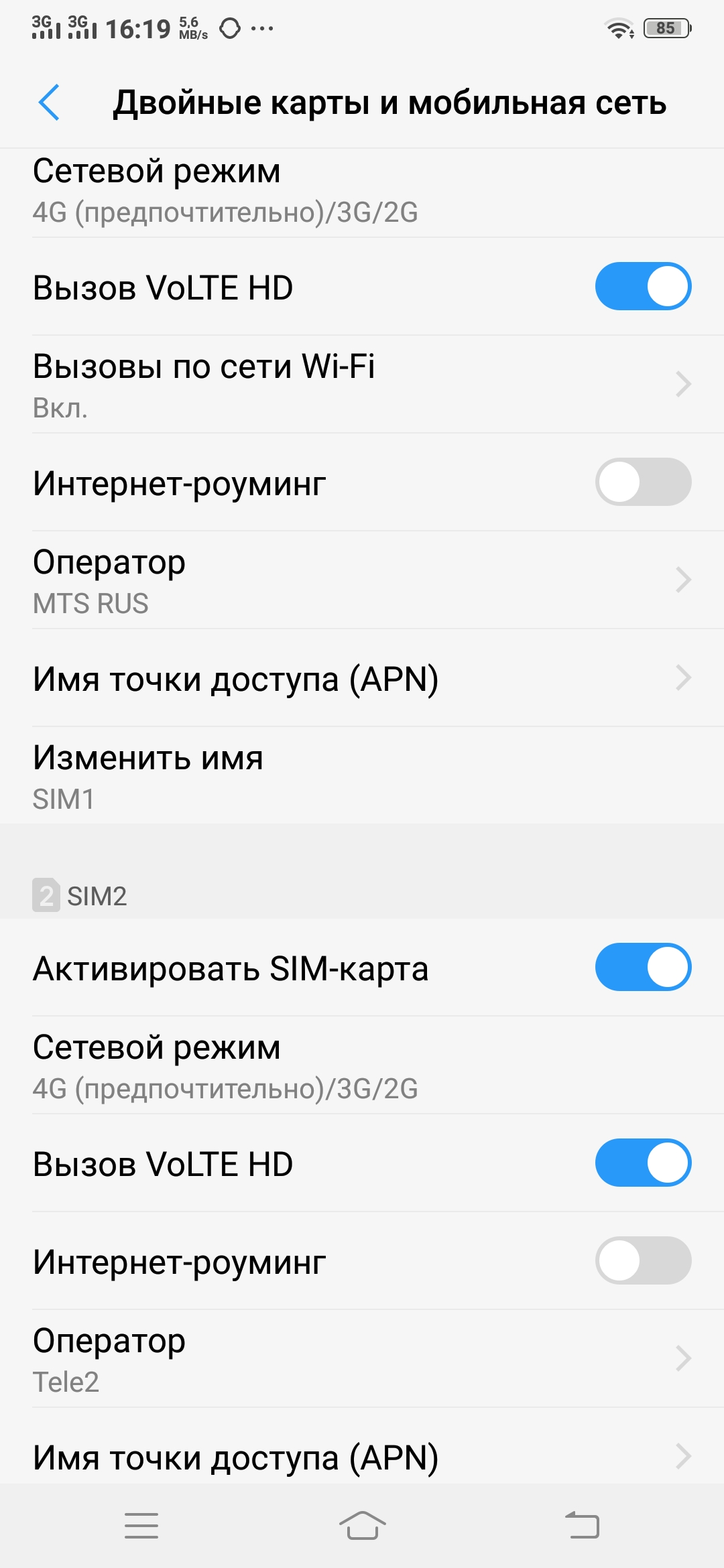The width and height of the screenshot is (724, 1568).
Task: Turn off Активировать SIM-карта switch
Action: (x=642, y=968)
